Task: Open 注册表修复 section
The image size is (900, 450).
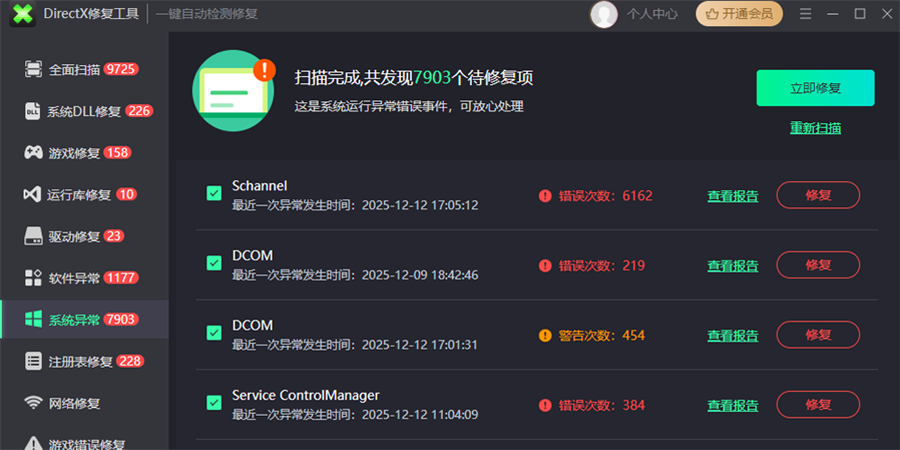Action: tap(81, 361)
